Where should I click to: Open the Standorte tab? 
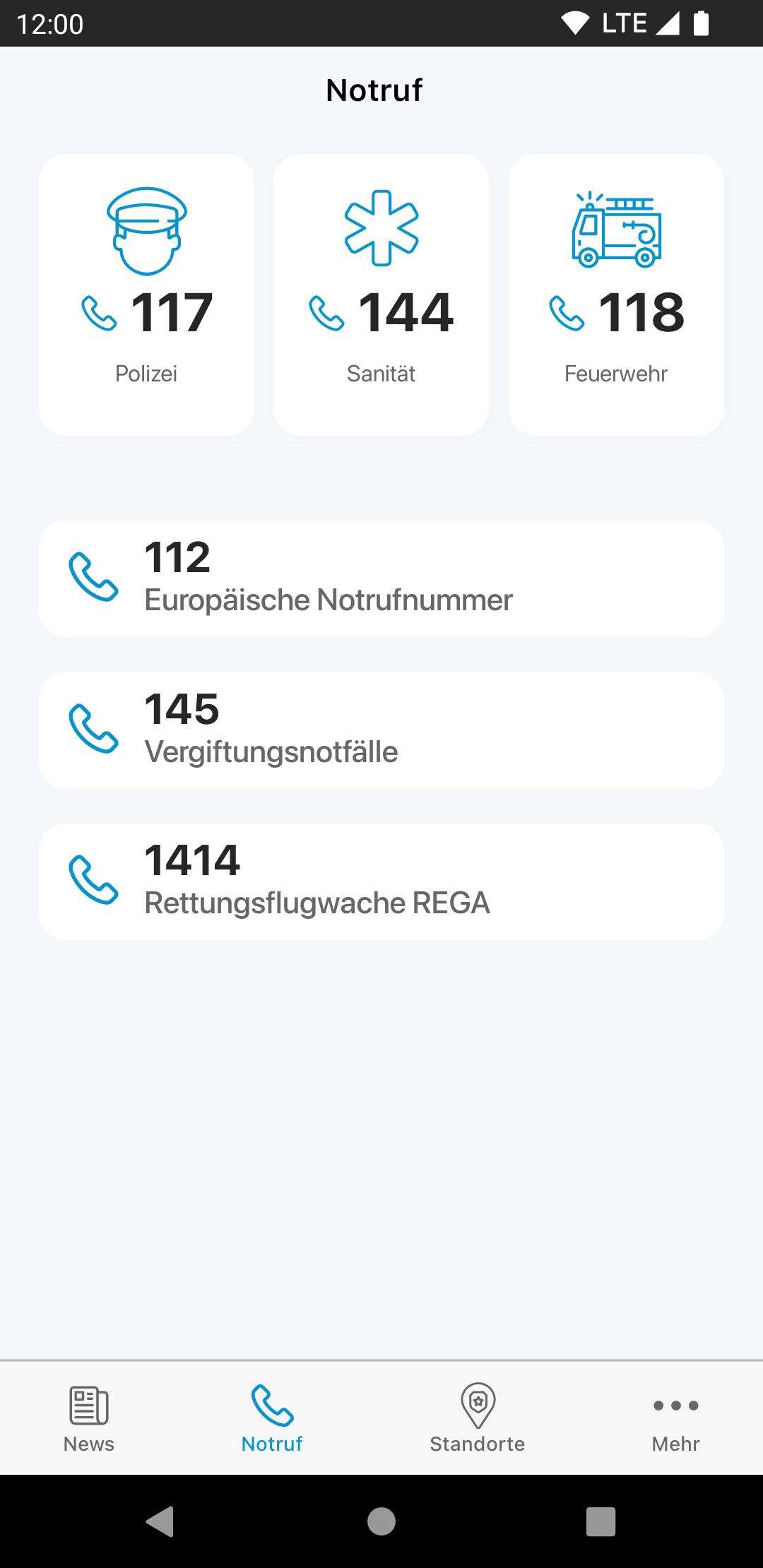point(478,1418)
